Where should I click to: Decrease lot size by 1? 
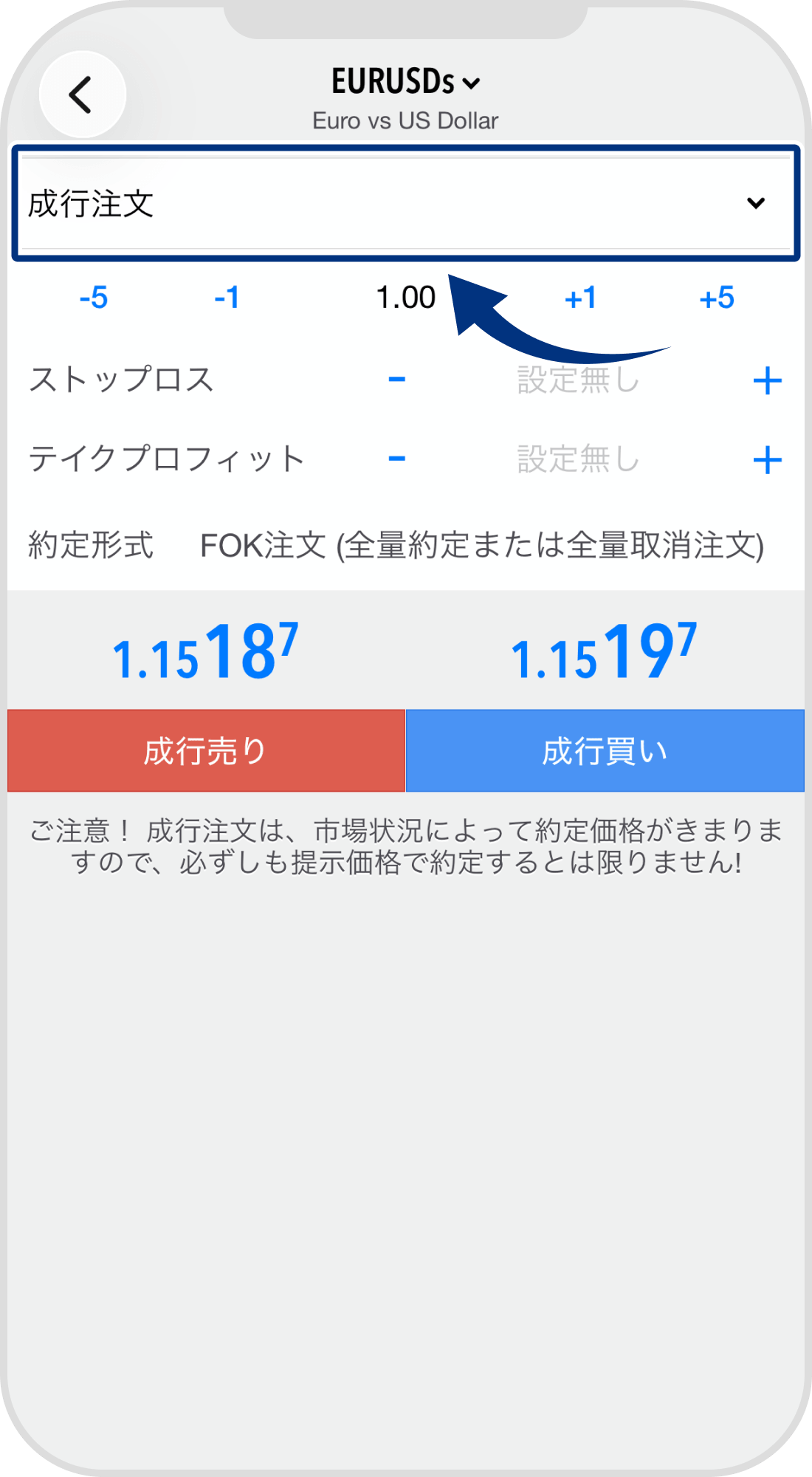(228, 298)
